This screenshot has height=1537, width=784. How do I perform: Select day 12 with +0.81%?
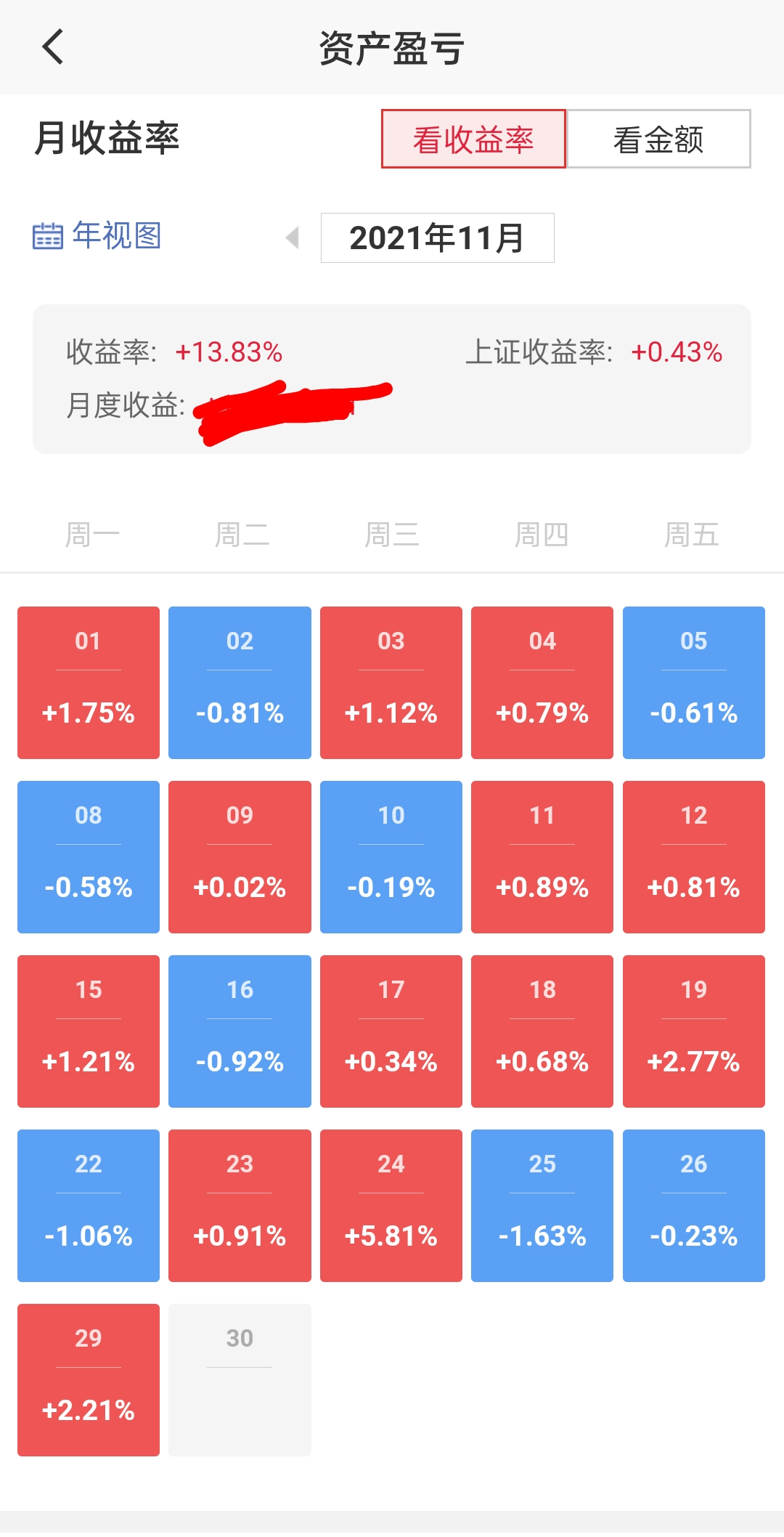pos(693,857)
